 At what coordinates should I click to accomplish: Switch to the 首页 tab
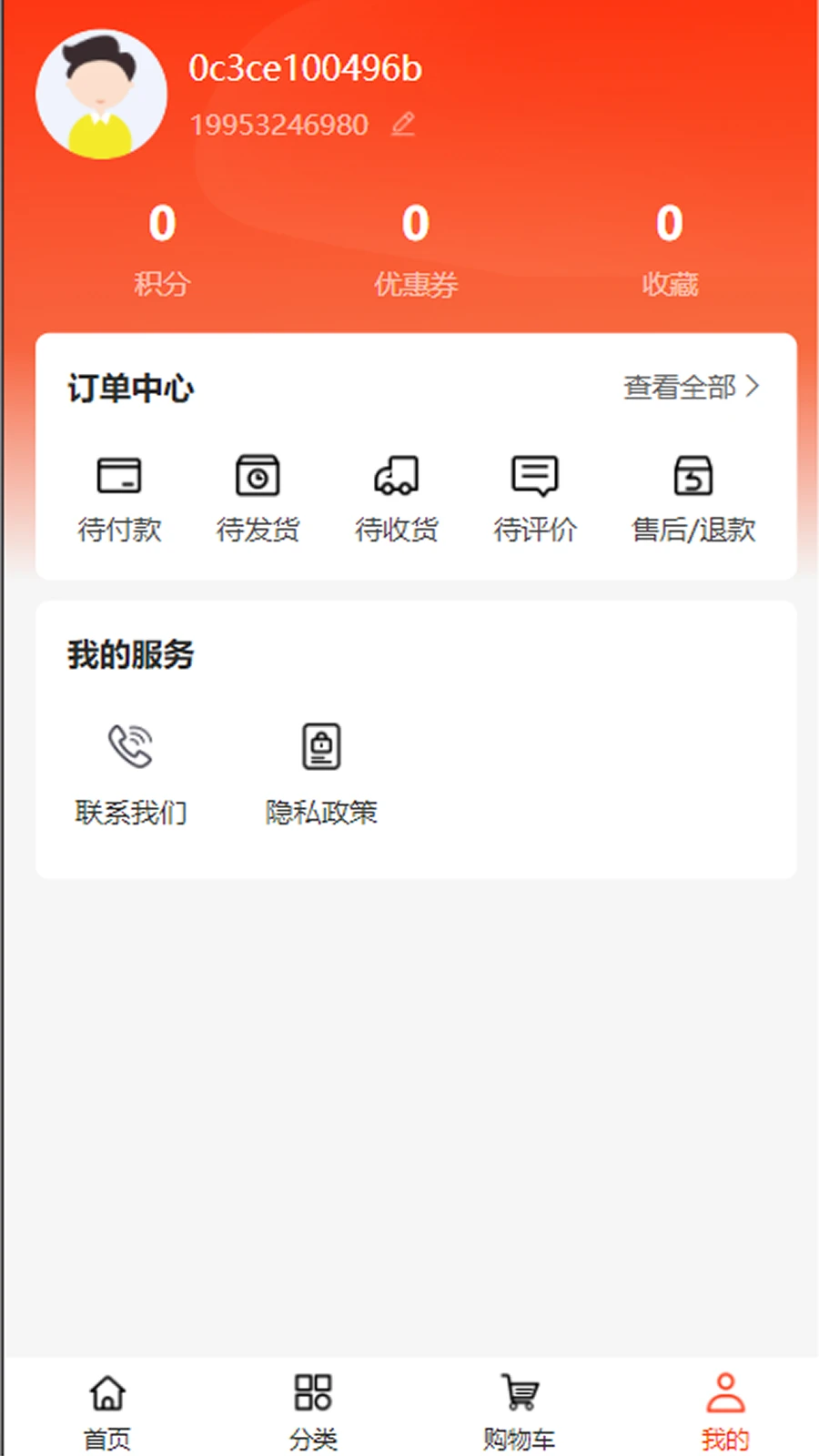point(106,1406)
